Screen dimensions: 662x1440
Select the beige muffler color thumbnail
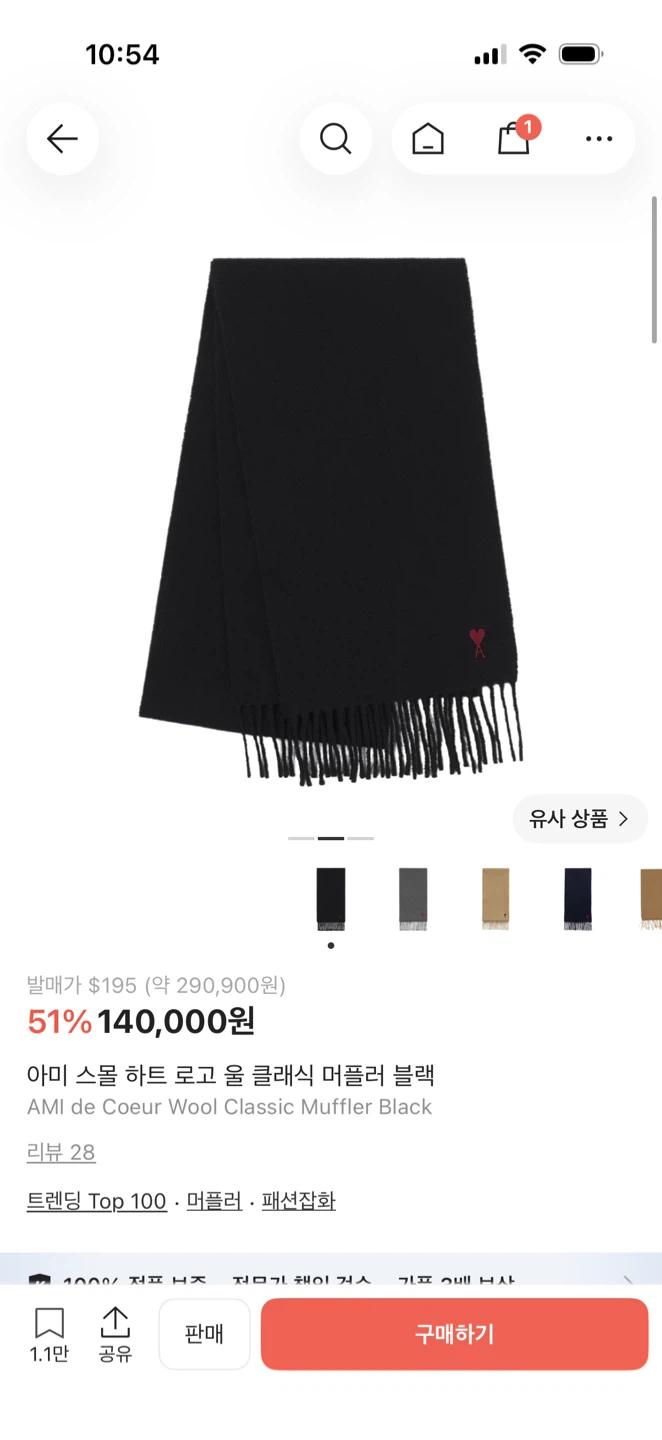click(495, 899)
